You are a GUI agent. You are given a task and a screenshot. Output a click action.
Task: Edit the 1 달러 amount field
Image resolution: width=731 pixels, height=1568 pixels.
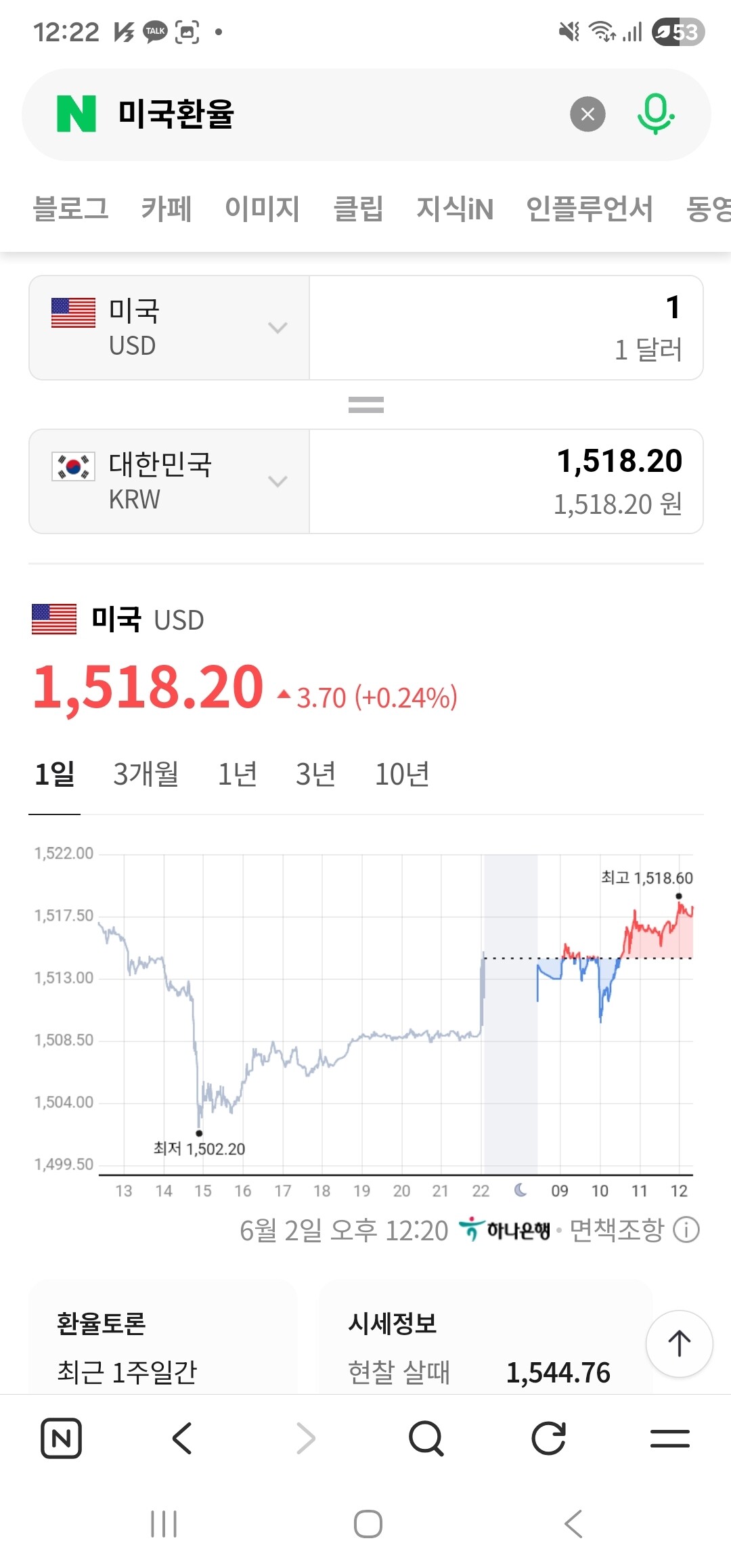coord(506,328)
